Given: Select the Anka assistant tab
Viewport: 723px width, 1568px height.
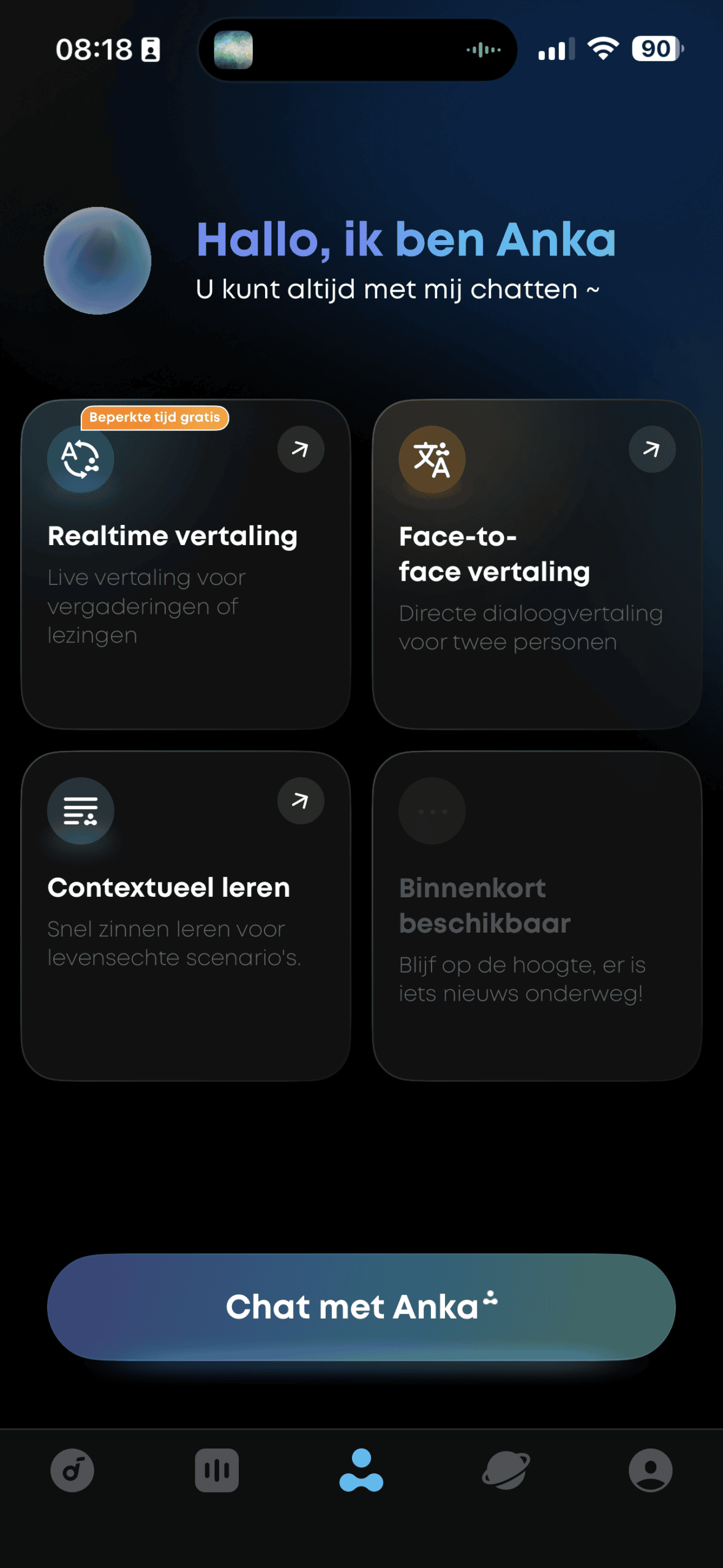Looking at the screenshot, I should [361, 1470].
